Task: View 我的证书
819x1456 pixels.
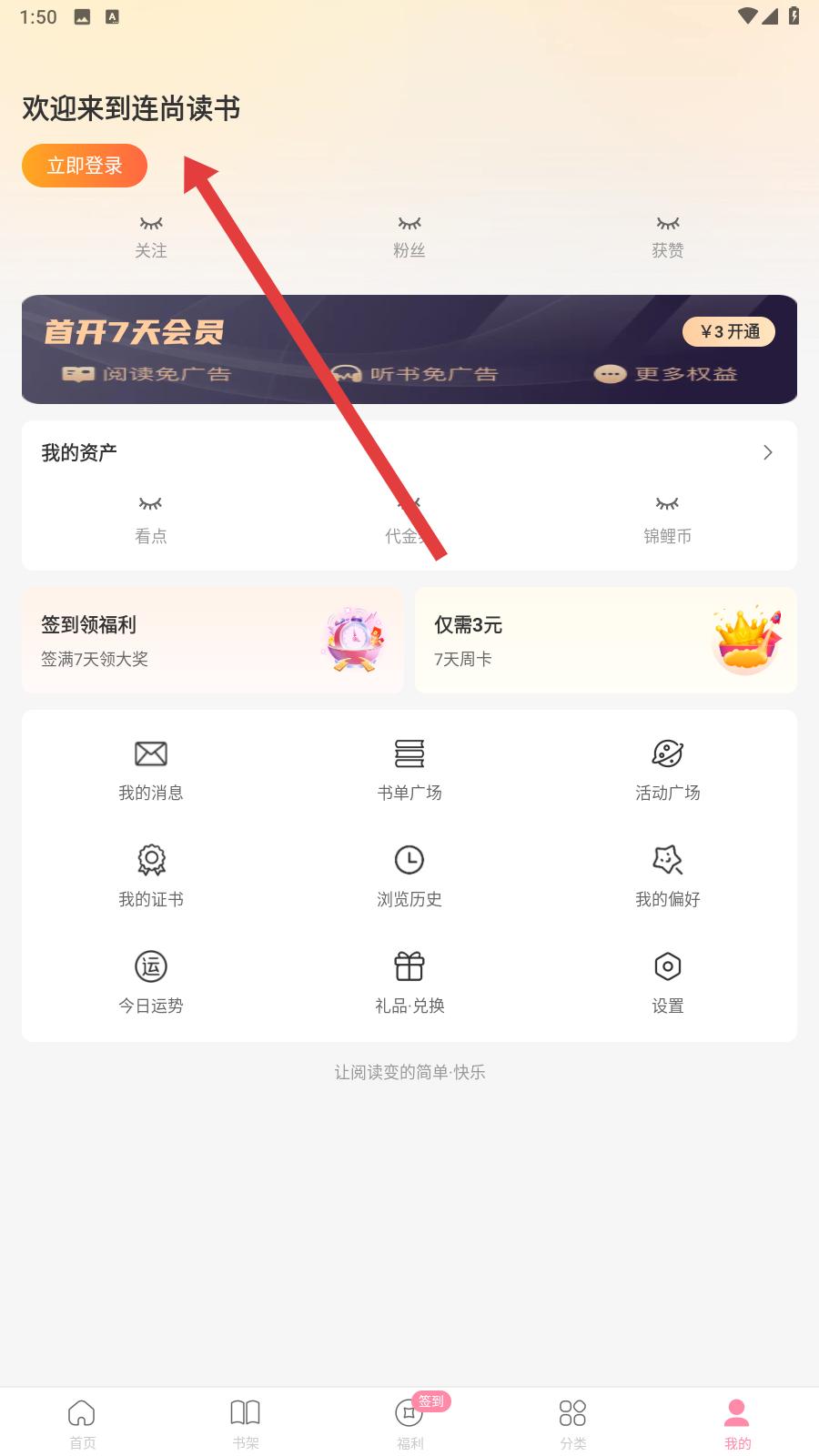Action: 151,875
